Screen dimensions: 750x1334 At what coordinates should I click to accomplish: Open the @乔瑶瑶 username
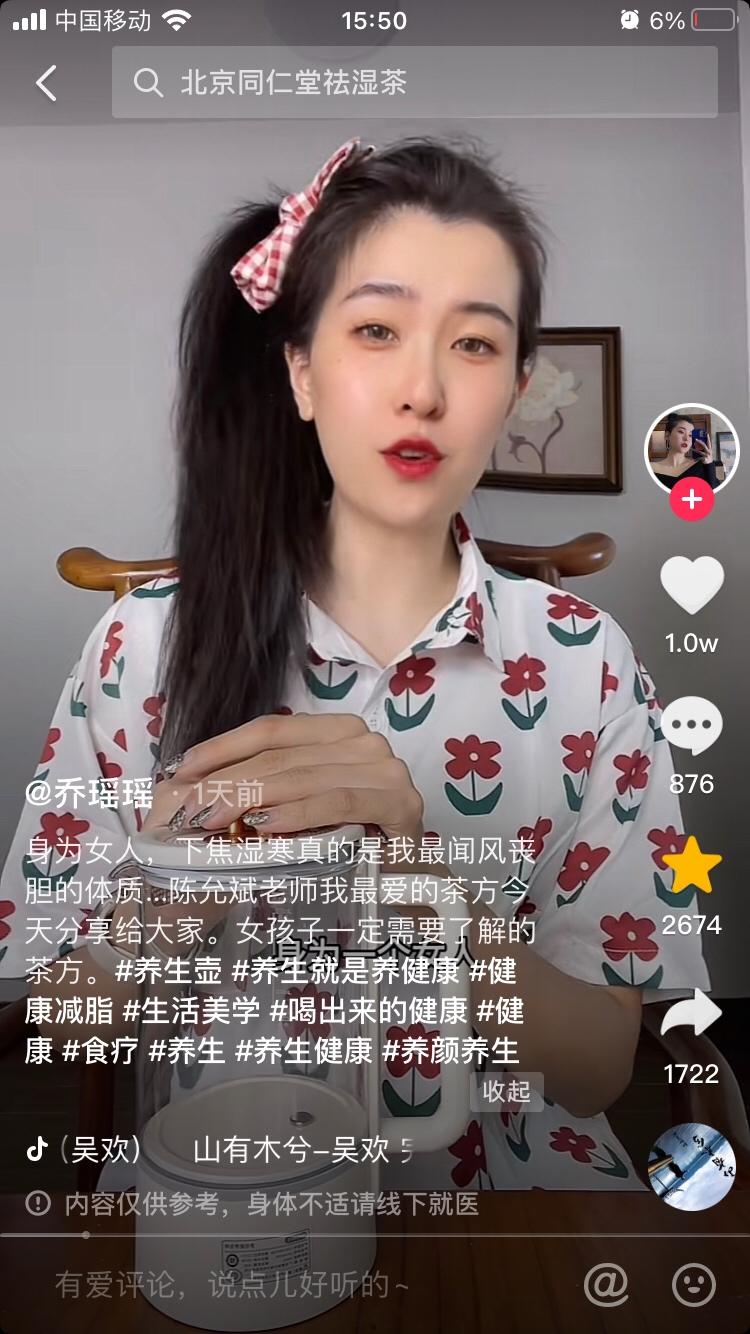[x=90, y=794]
